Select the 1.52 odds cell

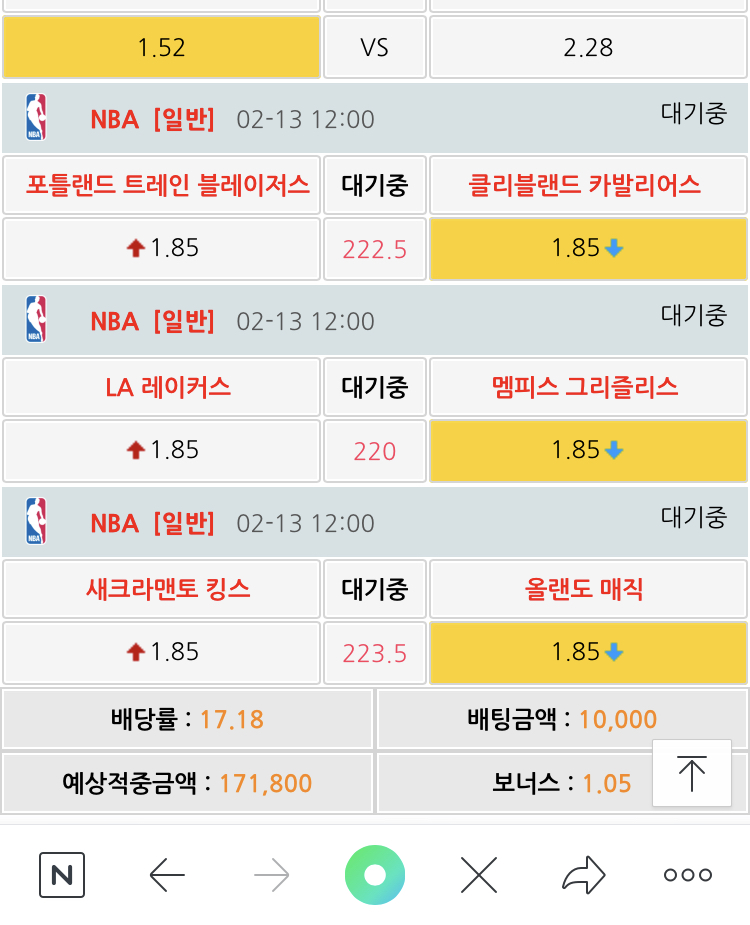[x=161, y=47]
